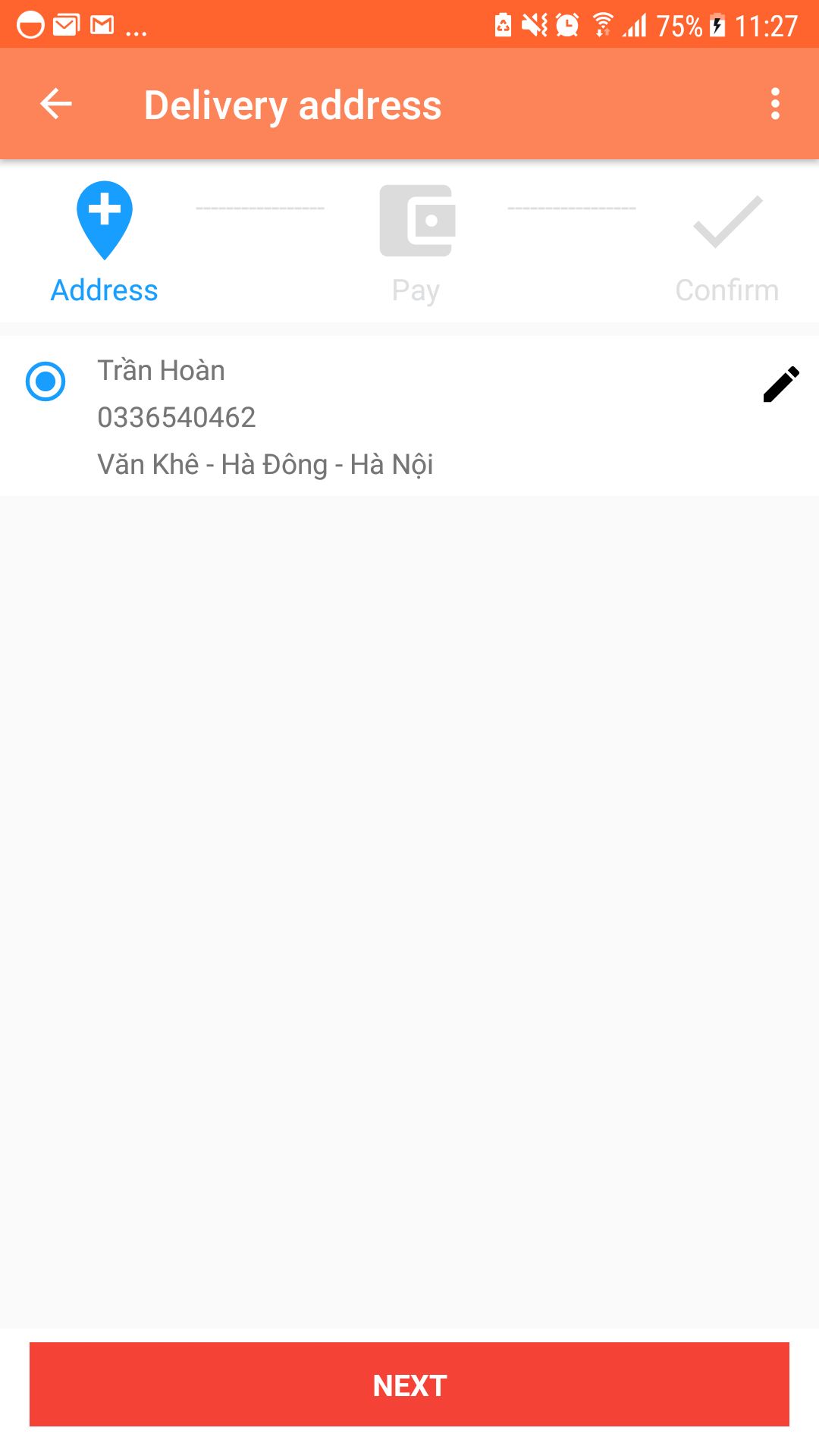Edit Trần Hoàn's delivery address

780,384
